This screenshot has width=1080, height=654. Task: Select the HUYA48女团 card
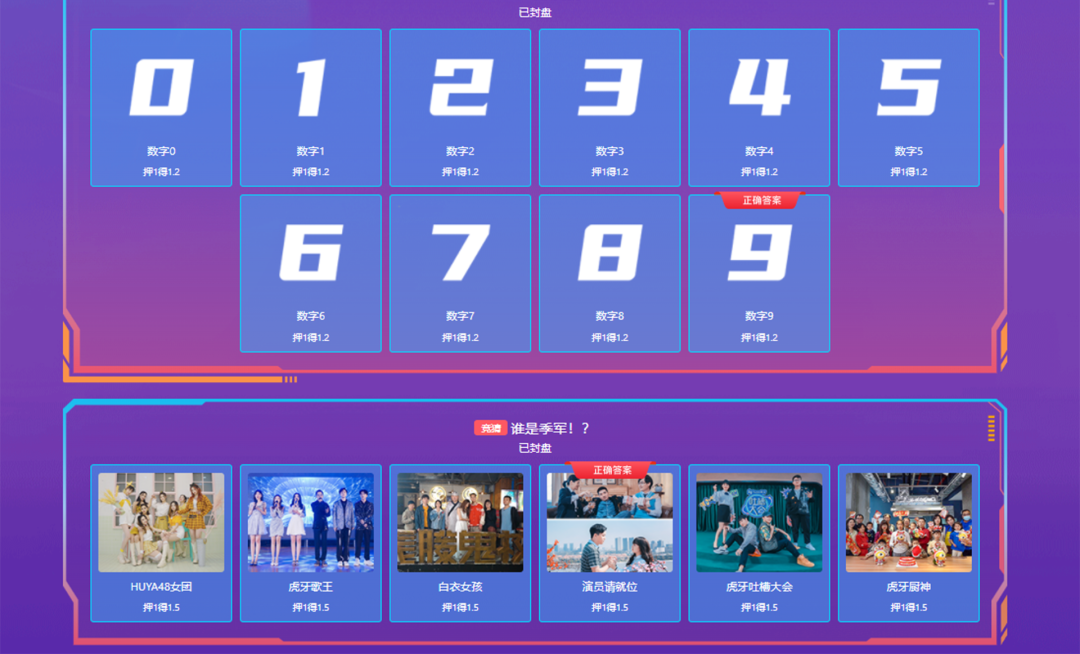click(x=161, y=542)
